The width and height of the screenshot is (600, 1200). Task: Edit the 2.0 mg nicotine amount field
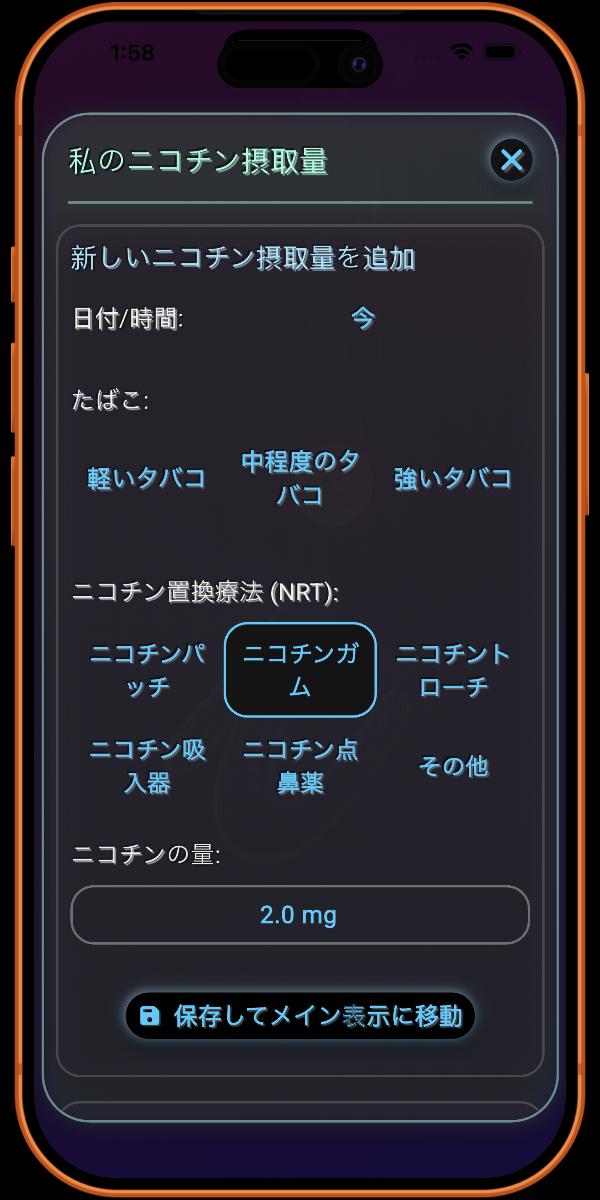click(x=299, y=914)
